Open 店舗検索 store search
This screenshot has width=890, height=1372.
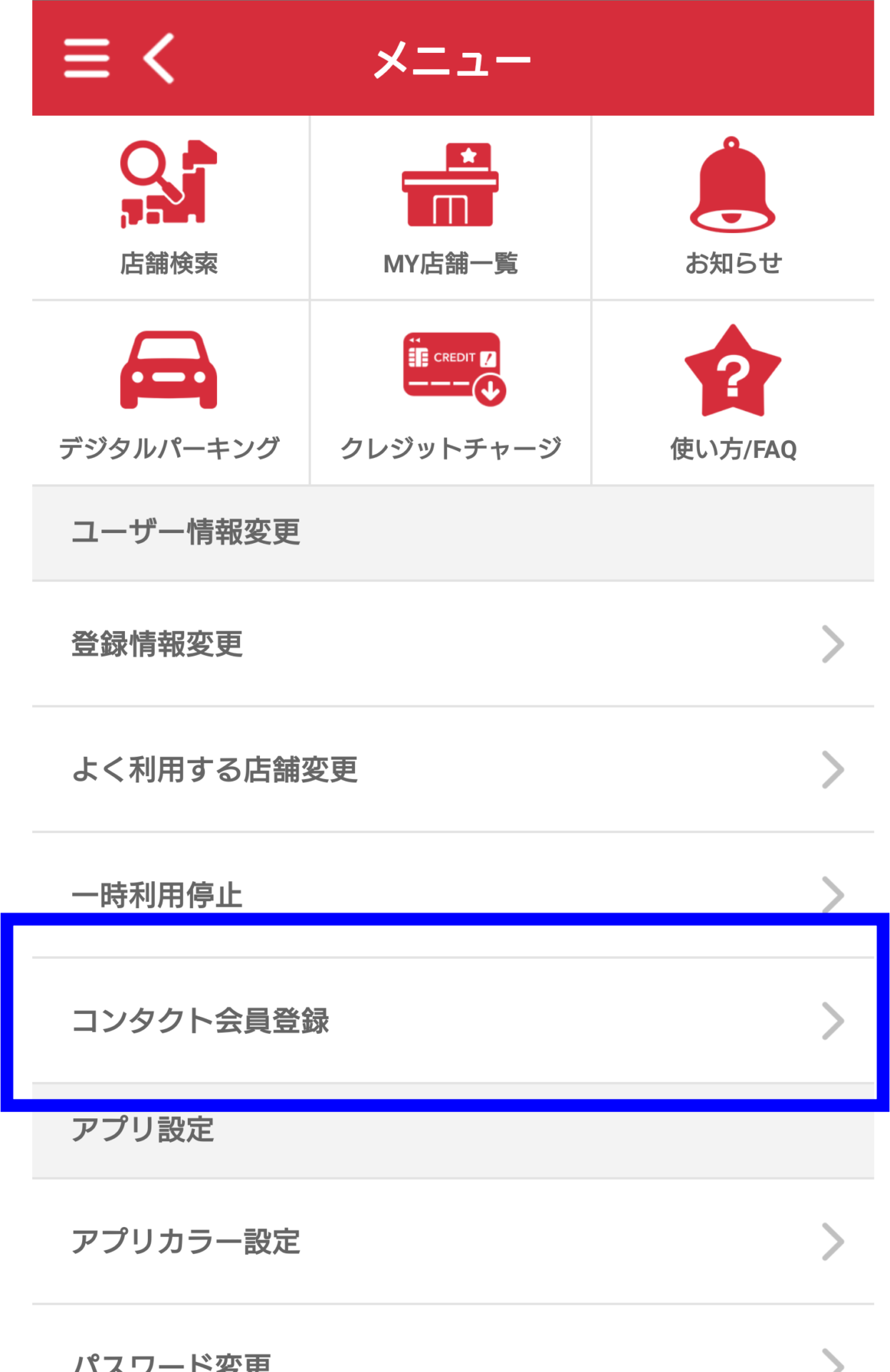click(x=170, y=208)
